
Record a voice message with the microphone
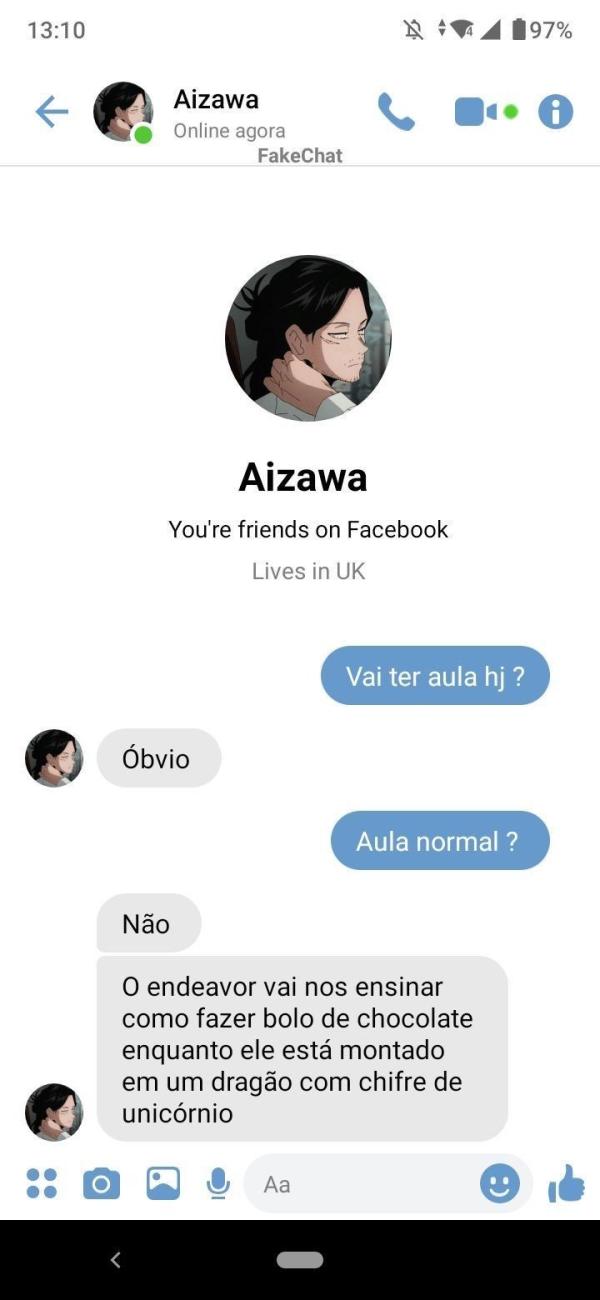(217, 1184)
